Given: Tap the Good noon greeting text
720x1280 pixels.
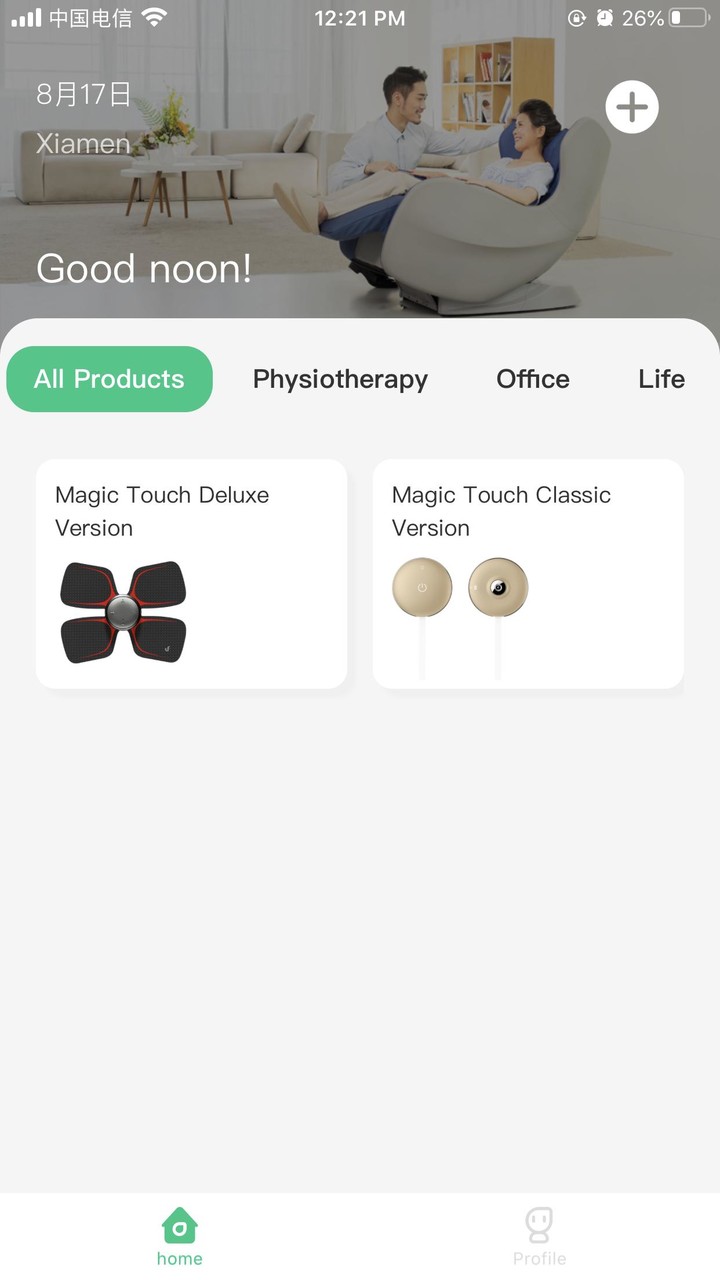Looking at the screenshot, I should (143, 268).
